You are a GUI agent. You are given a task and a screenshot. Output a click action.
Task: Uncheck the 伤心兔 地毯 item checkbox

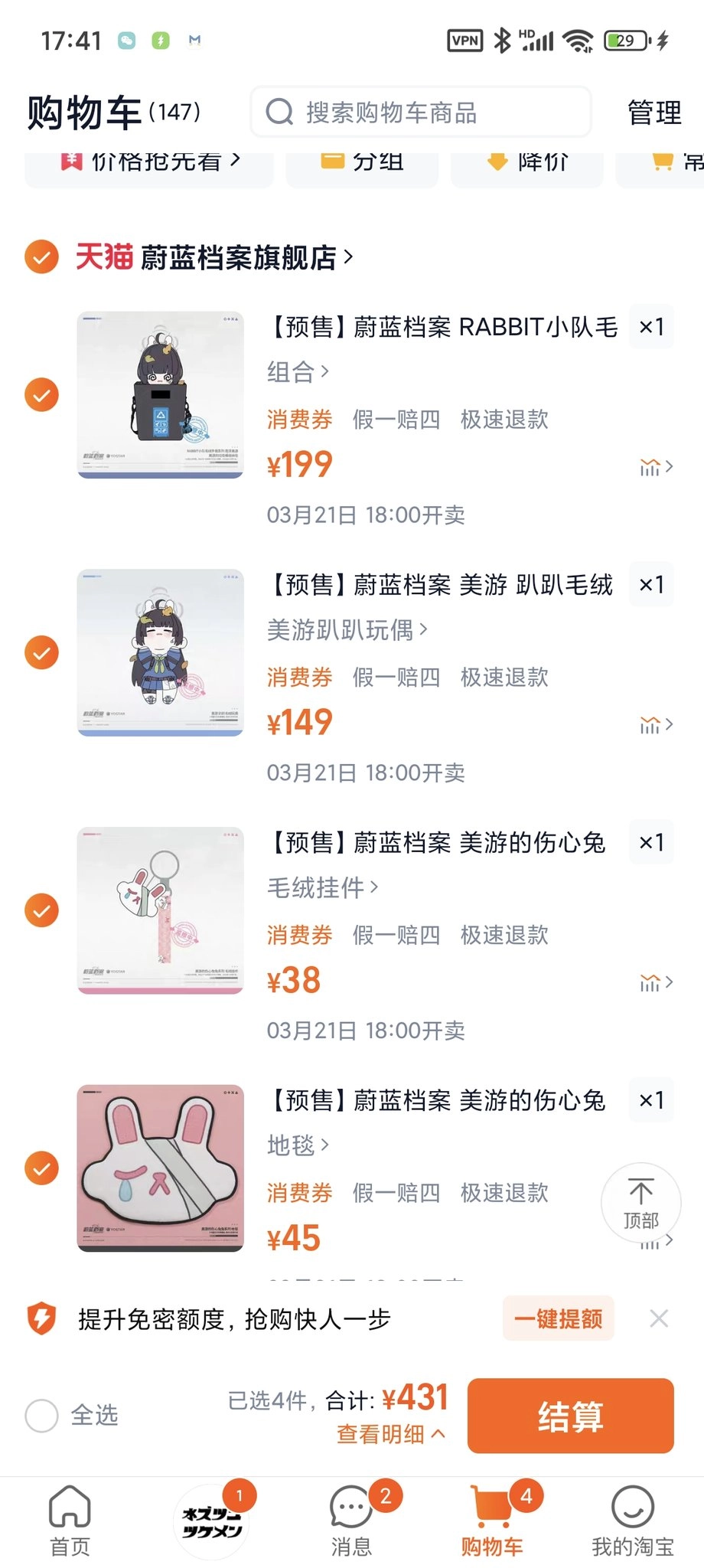(x=41, y=1168)
